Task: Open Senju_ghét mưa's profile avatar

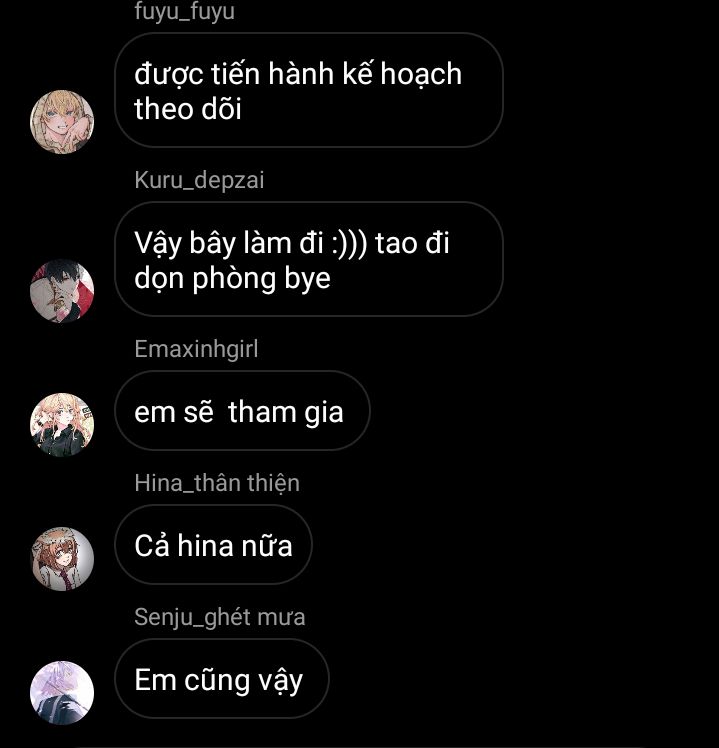Action: point(62,692)
